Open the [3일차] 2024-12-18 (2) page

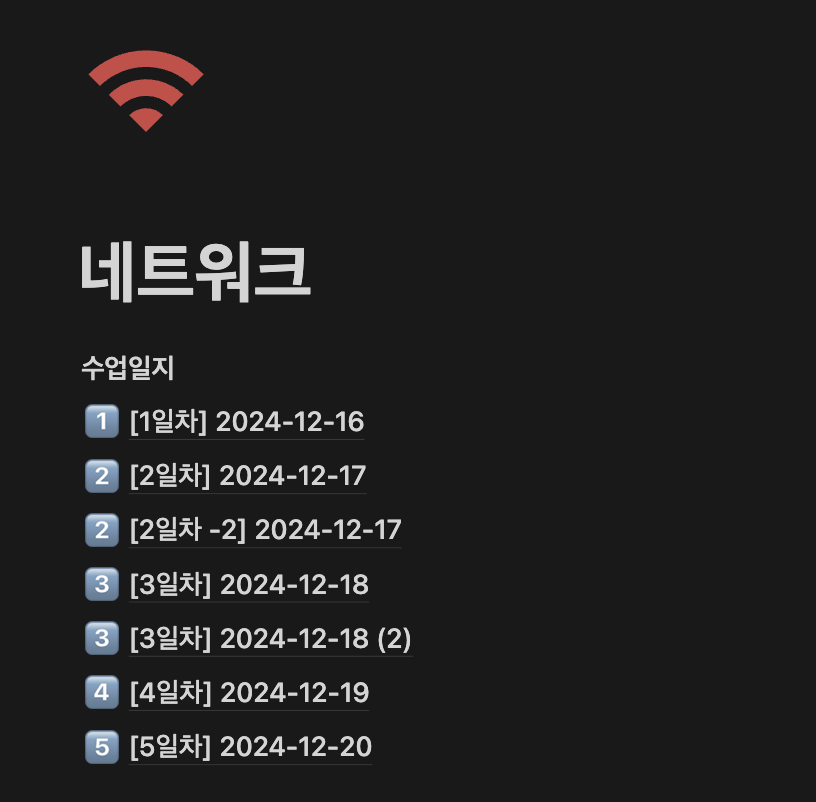270,638
